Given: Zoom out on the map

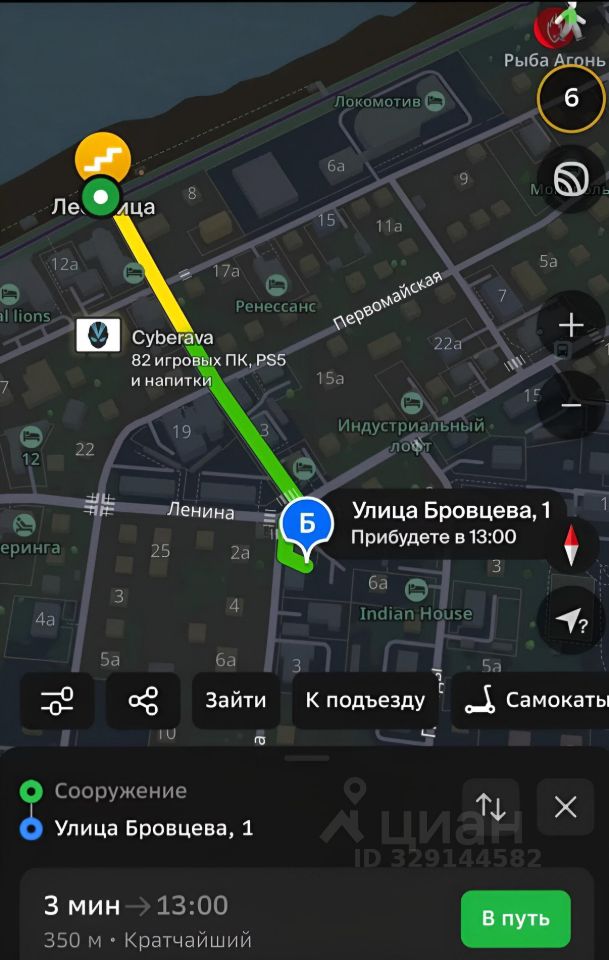Looking at the screenshot, I should 571,405.
